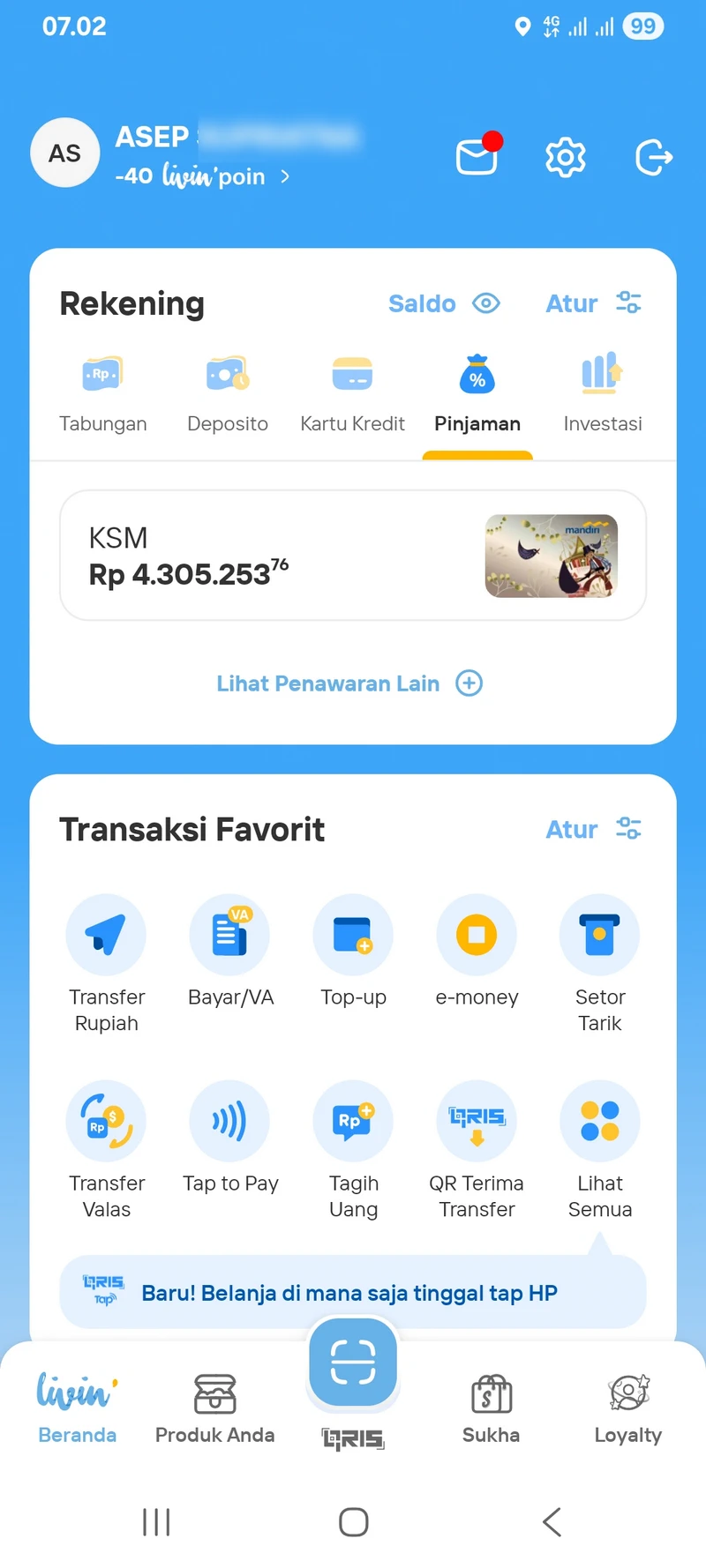Open the inbox mail icon
Viewport: 706px width, 1568px height.
[x=477, y=157]
